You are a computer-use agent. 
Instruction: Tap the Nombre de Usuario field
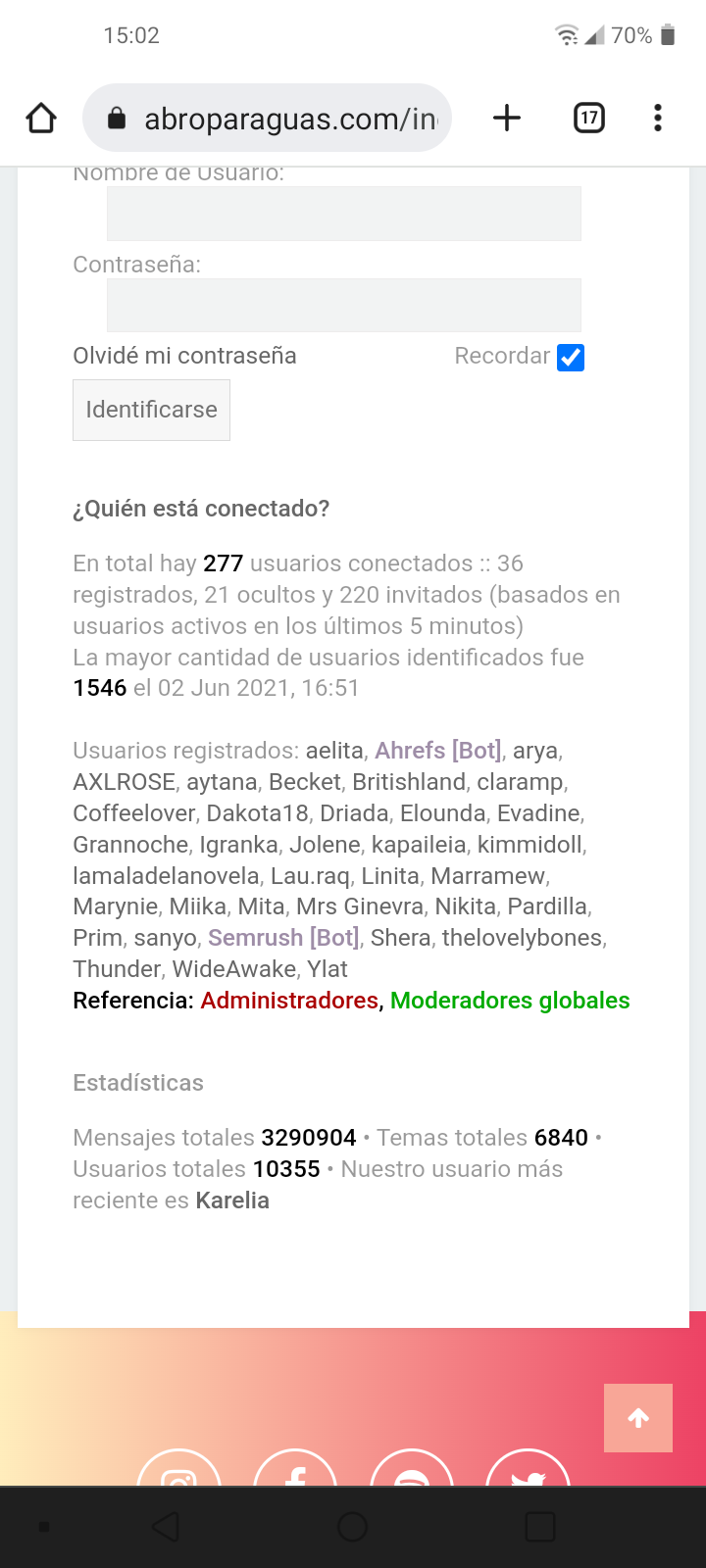[x=344, y=214]
